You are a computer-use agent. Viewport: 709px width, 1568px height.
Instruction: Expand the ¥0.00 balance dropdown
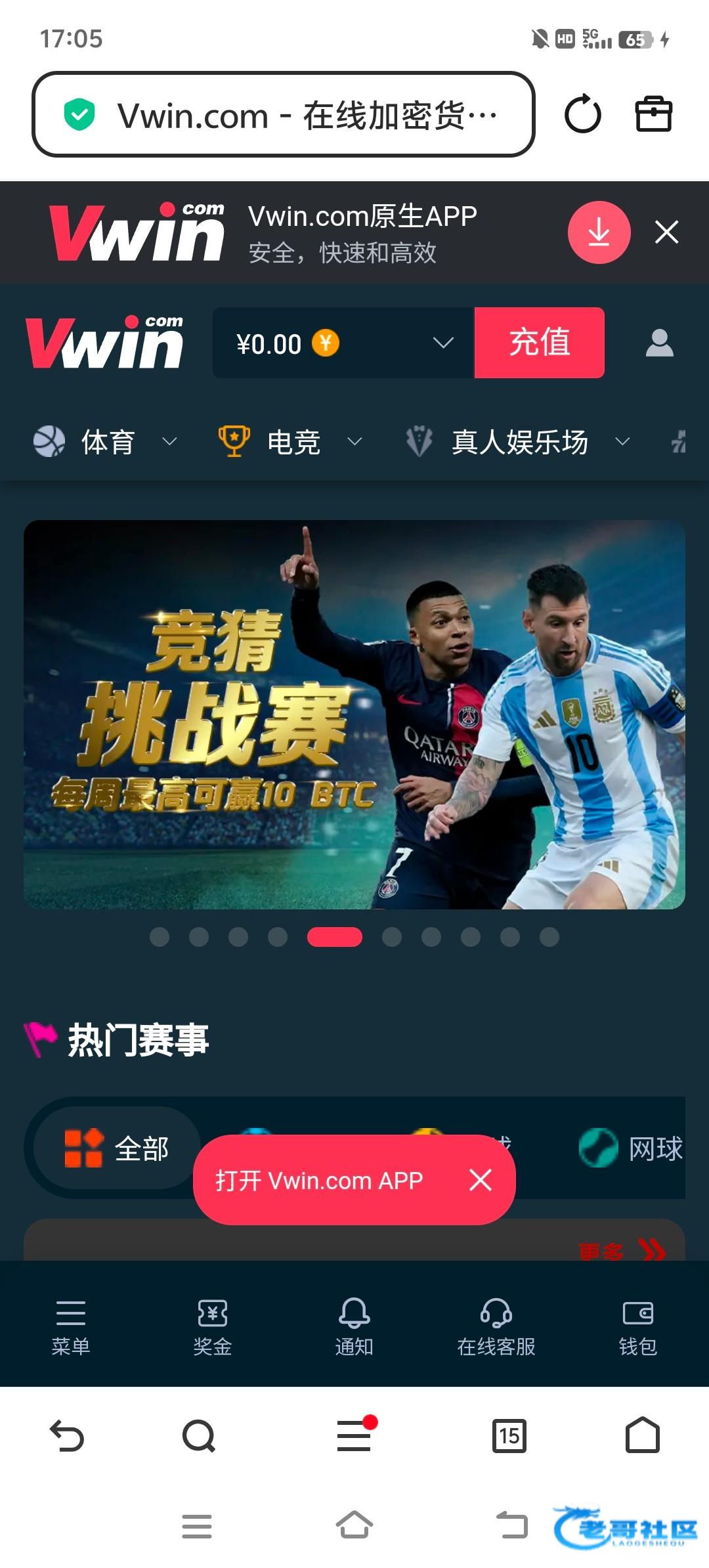[443, 343]
